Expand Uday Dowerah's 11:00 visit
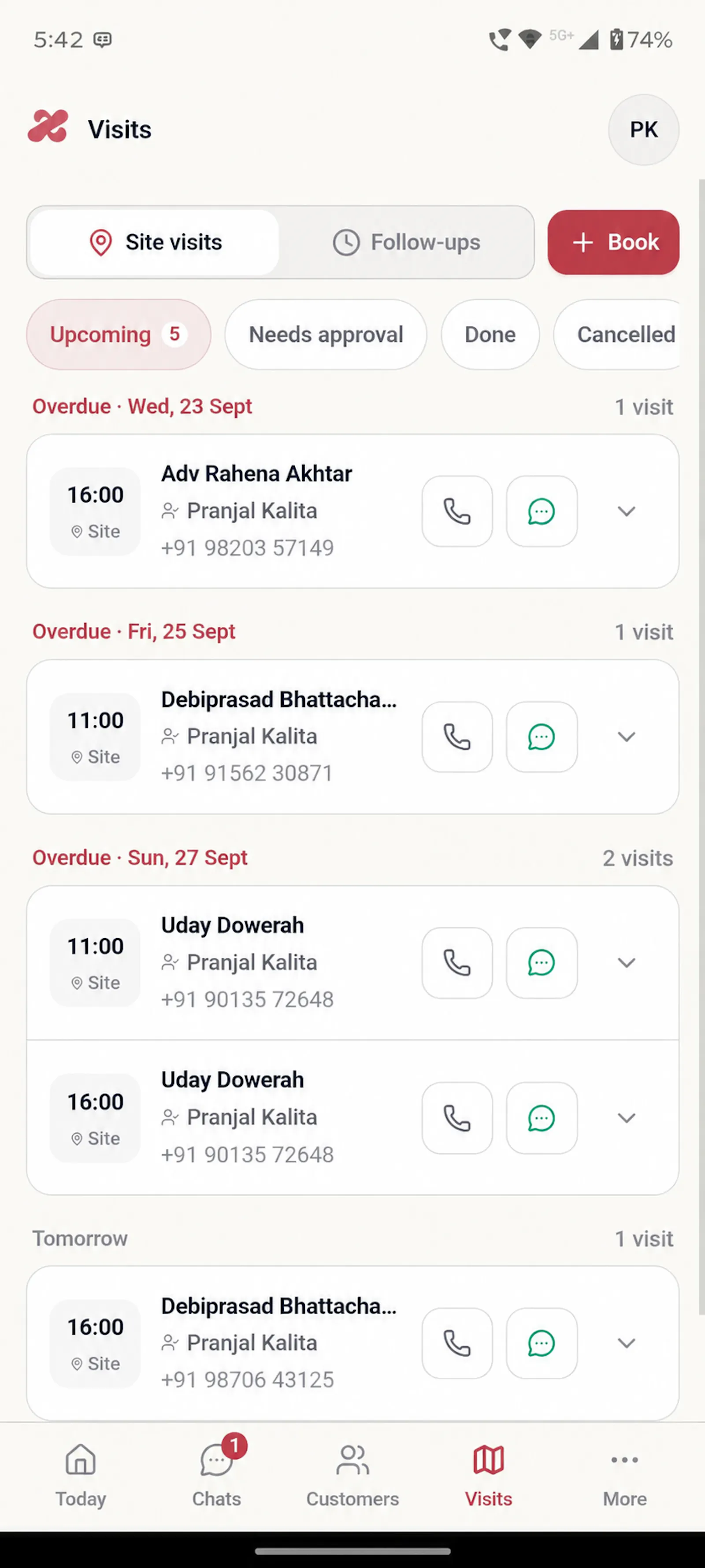 (627, 963)
